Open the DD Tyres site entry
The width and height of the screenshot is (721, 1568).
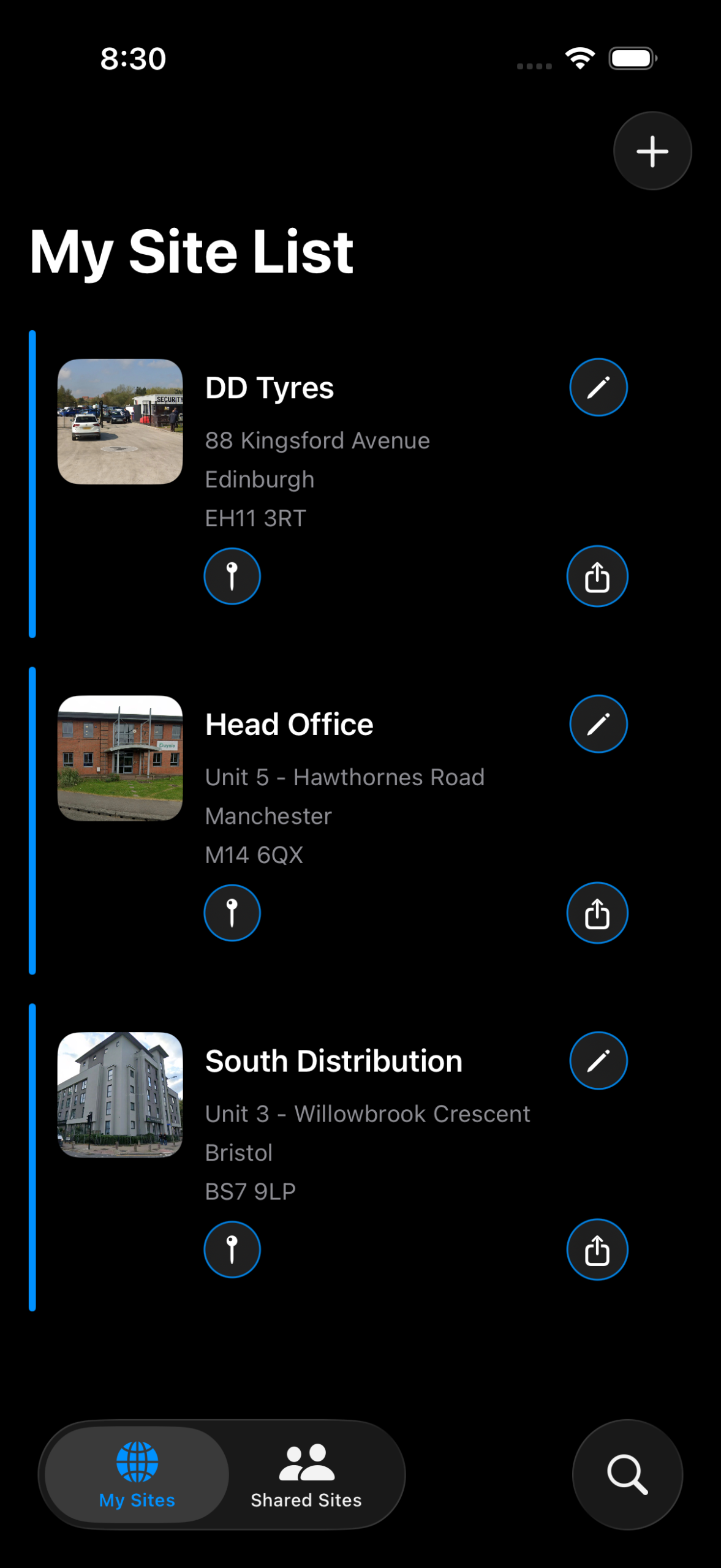[x=270, y=386]
